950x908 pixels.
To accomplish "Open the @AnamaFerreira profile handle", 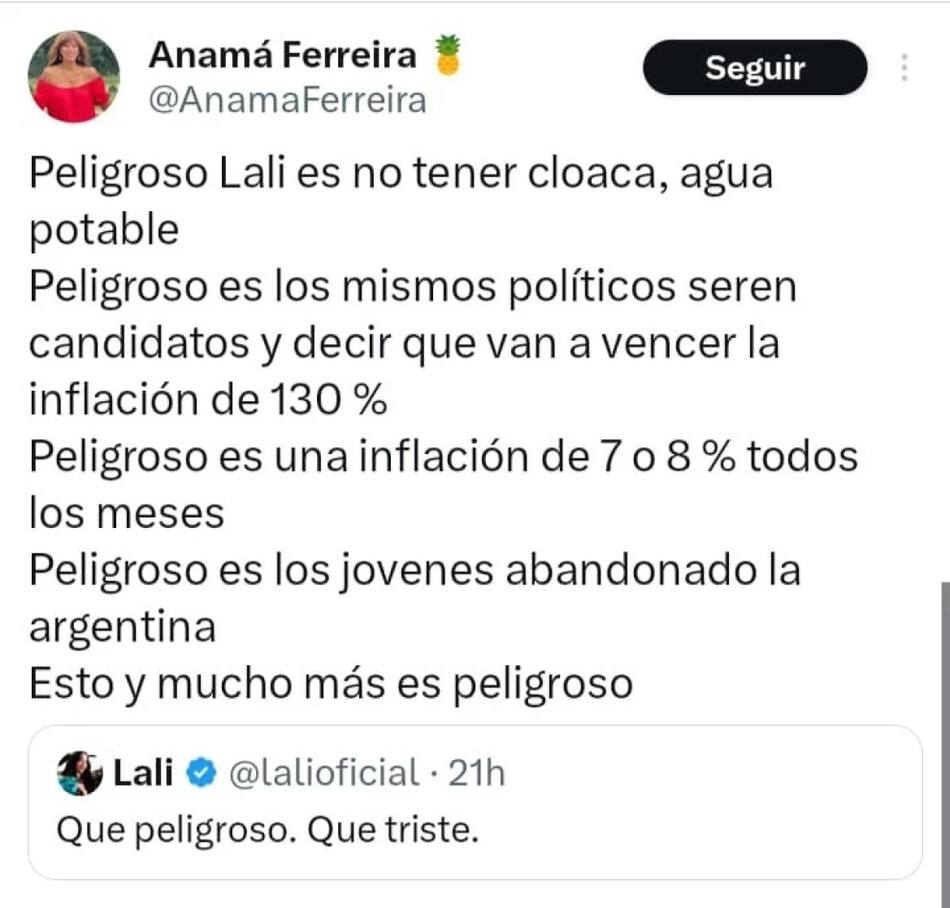I will click(x=288, y=101).
